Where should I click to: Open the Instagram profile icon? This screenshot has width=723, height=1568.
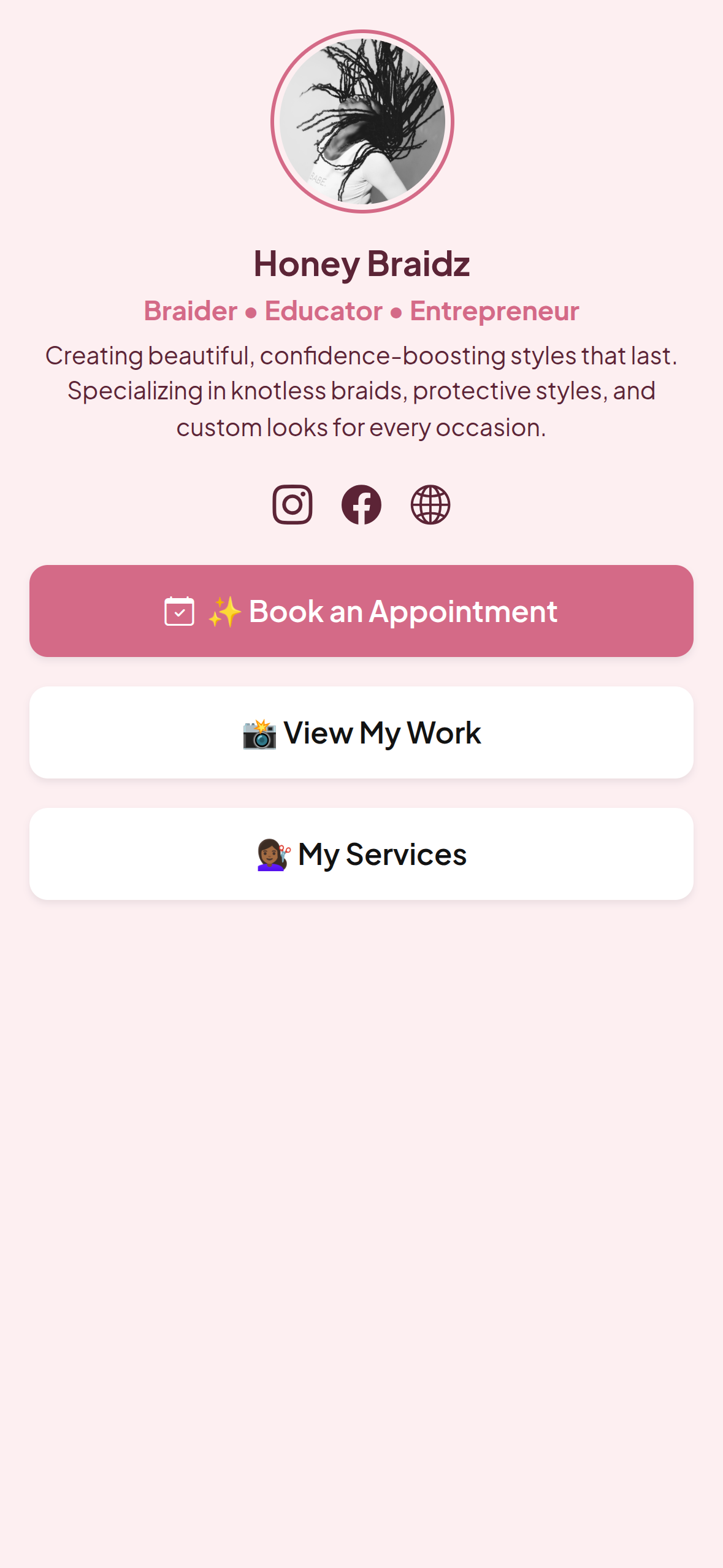(293, 505)
